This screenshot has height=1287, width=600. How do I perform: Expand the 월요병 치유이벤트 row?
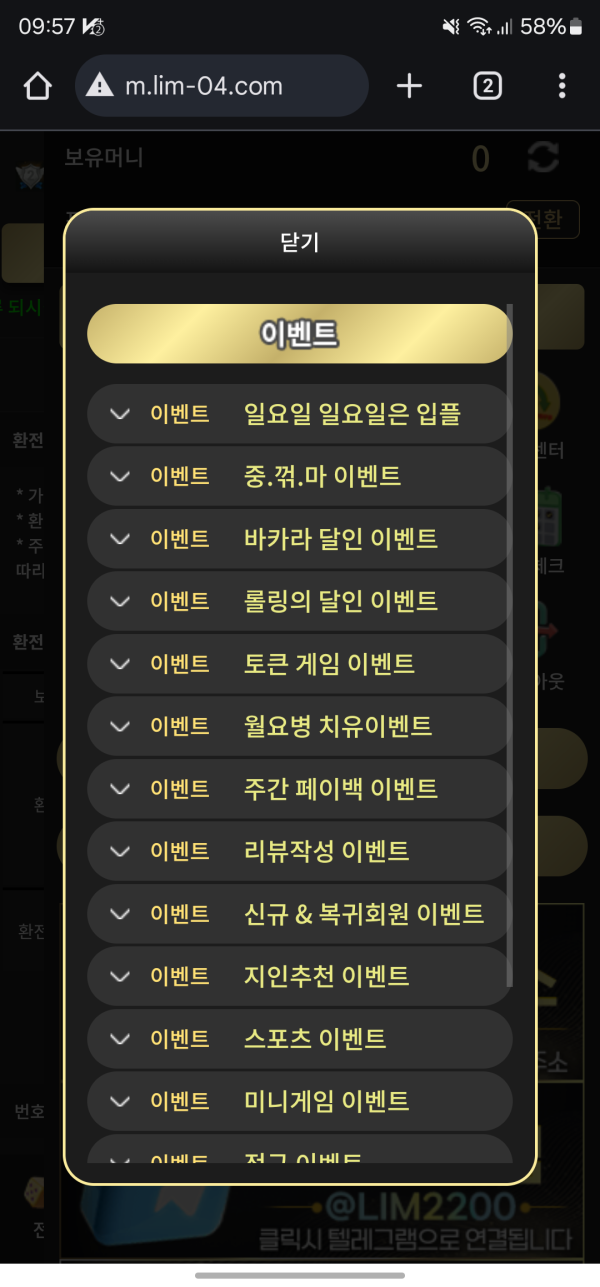tap(299, 726)
